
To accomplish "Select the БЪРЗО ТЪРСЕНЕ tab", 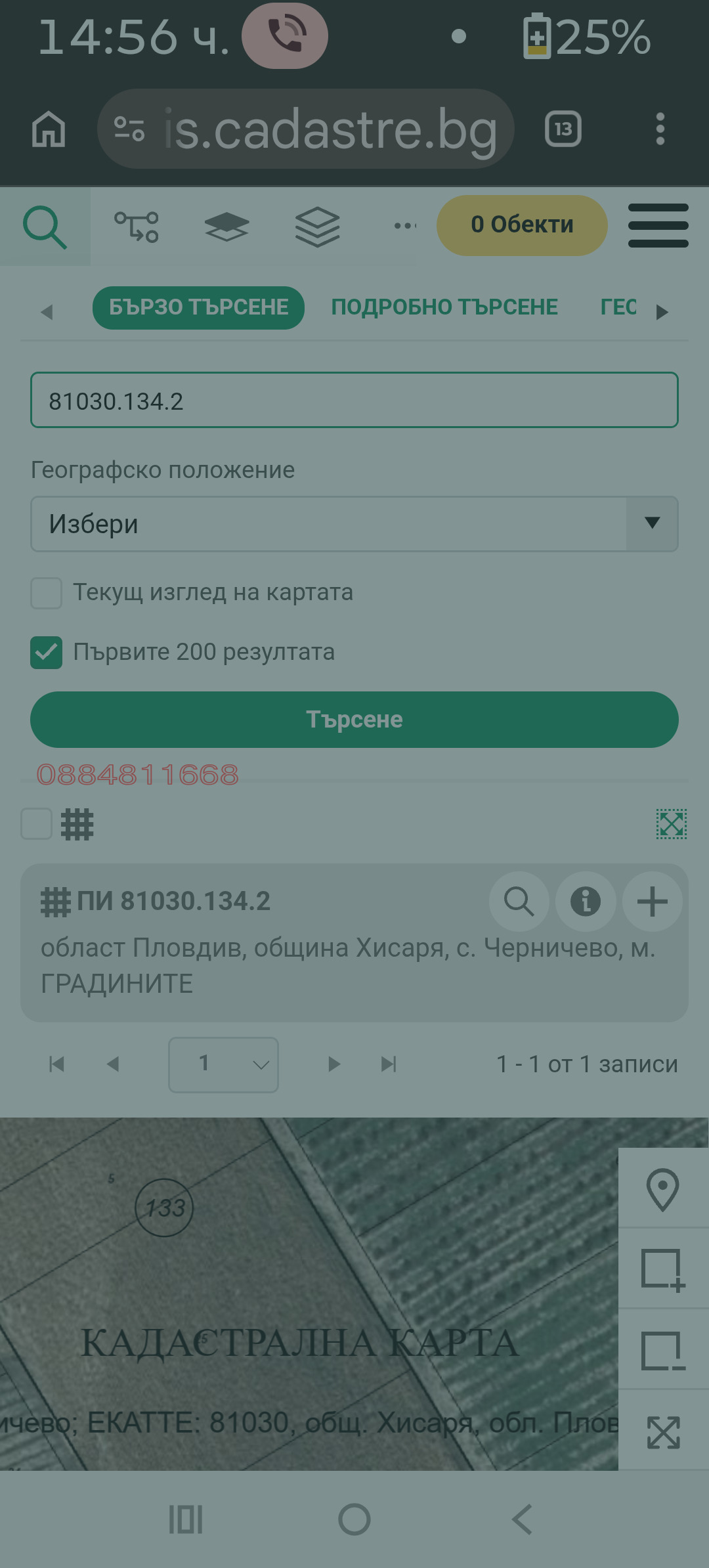I will (x=198, y=307).
